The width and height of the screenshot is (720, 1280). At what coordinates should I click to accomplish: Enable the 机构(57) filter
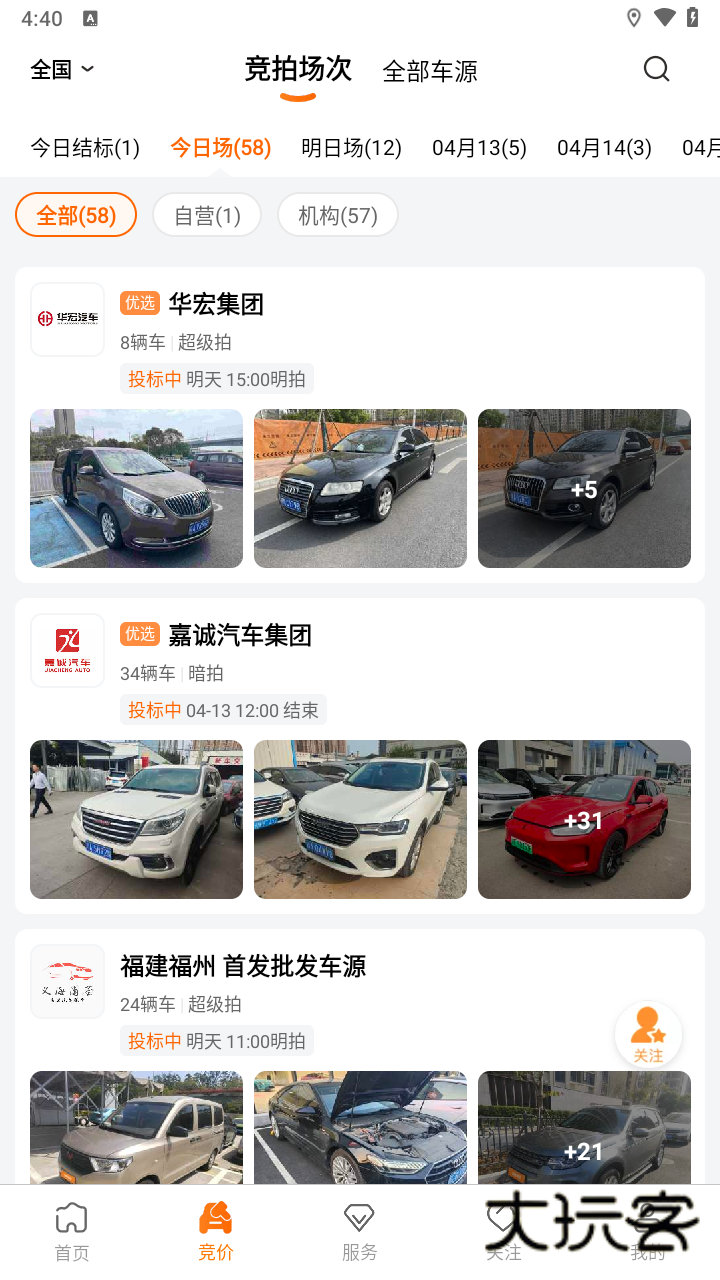point(337,214)
